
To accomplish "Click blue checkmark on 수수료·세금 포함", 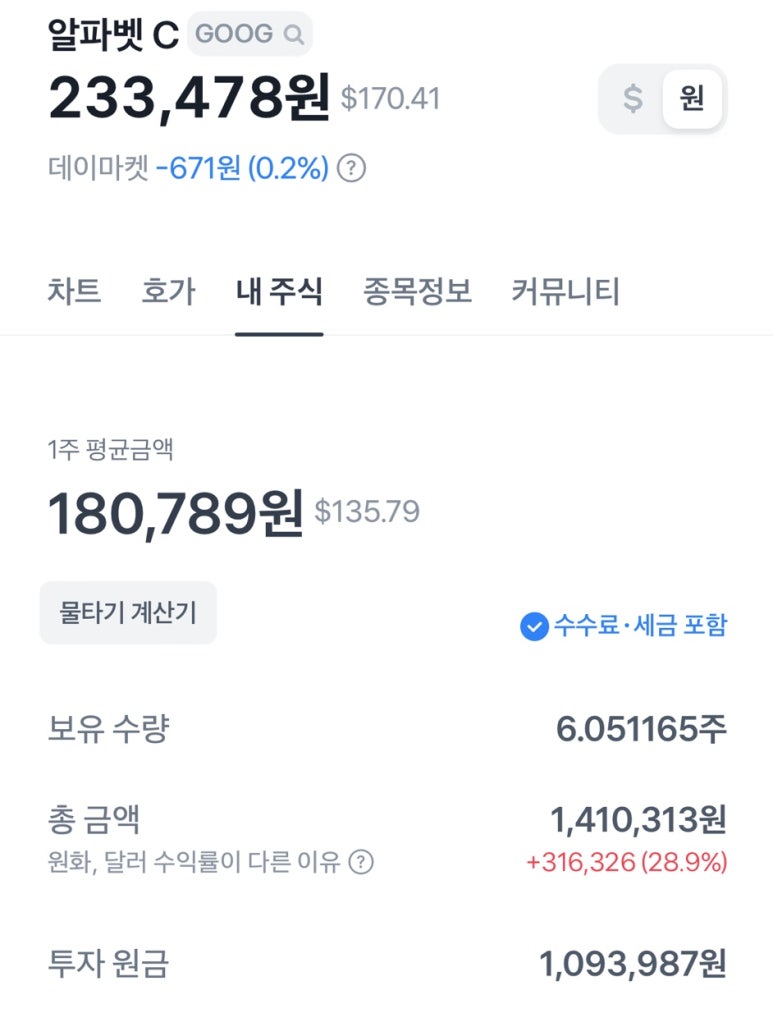I will 537,625.
